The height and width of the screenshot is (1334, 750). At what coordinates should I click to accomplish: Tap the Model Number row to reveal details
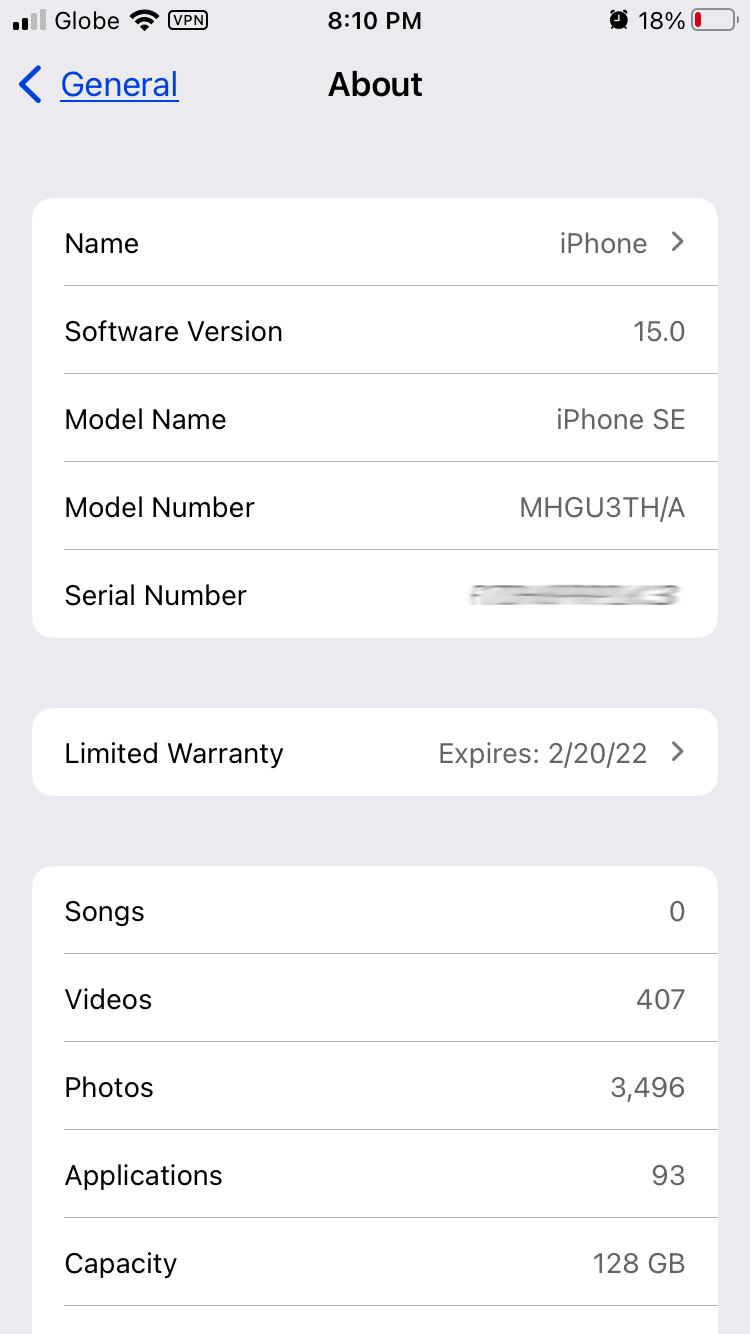tap(375, 506)
